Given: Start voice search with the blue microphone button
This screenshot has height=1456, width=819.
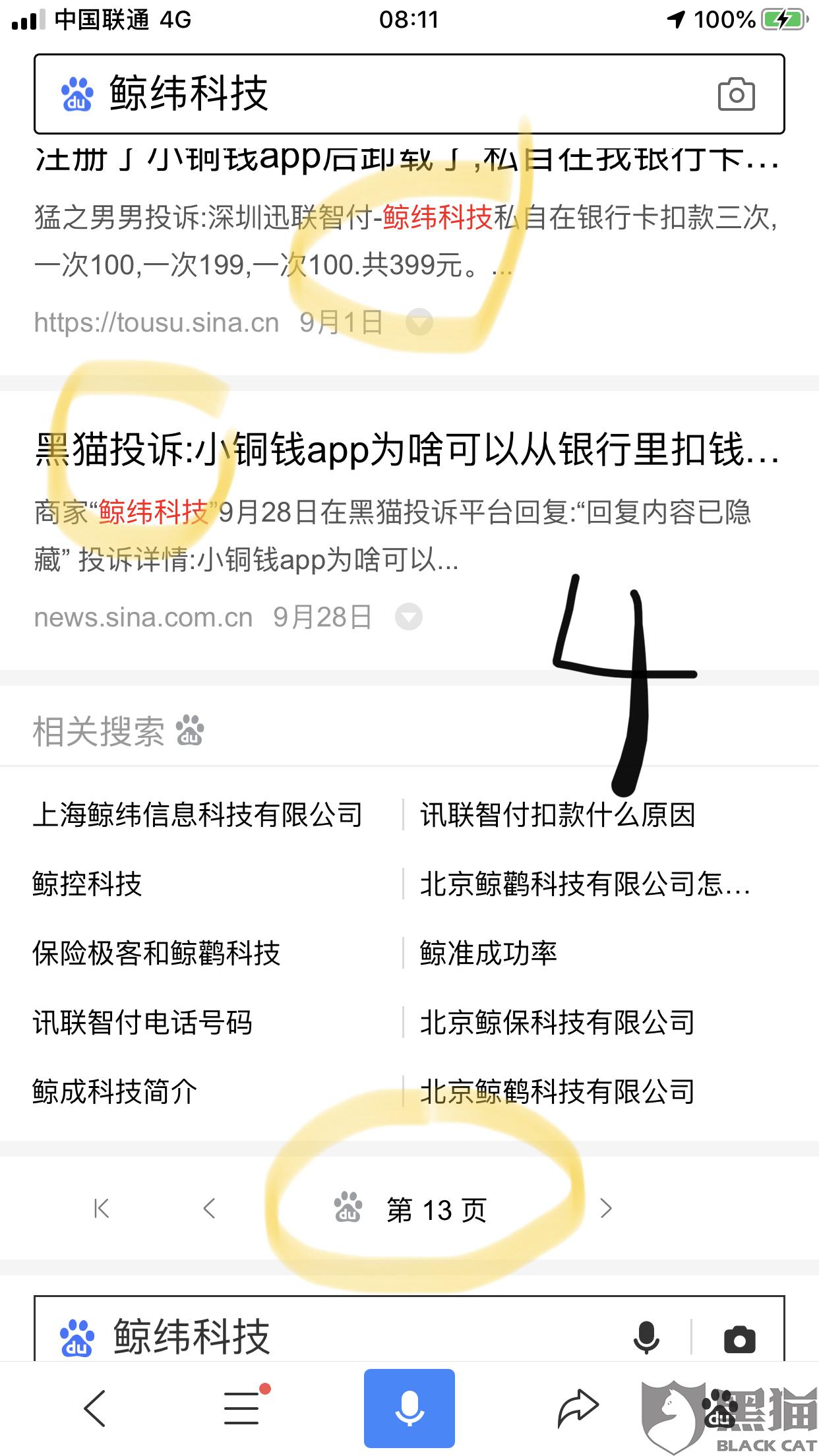Looking at the screenshot, I should point(409,1409).
